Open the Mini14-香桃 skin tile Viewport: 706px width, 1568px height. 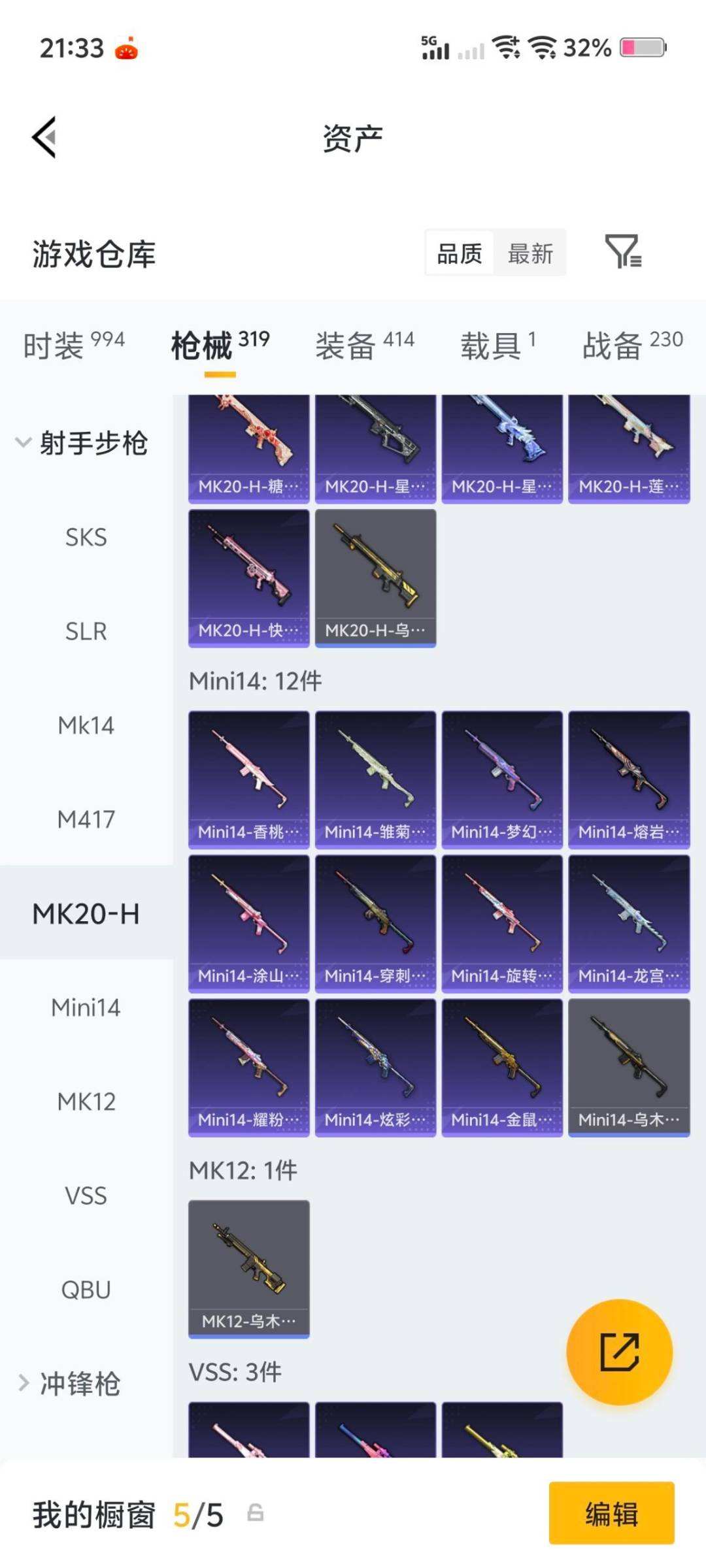248,779
